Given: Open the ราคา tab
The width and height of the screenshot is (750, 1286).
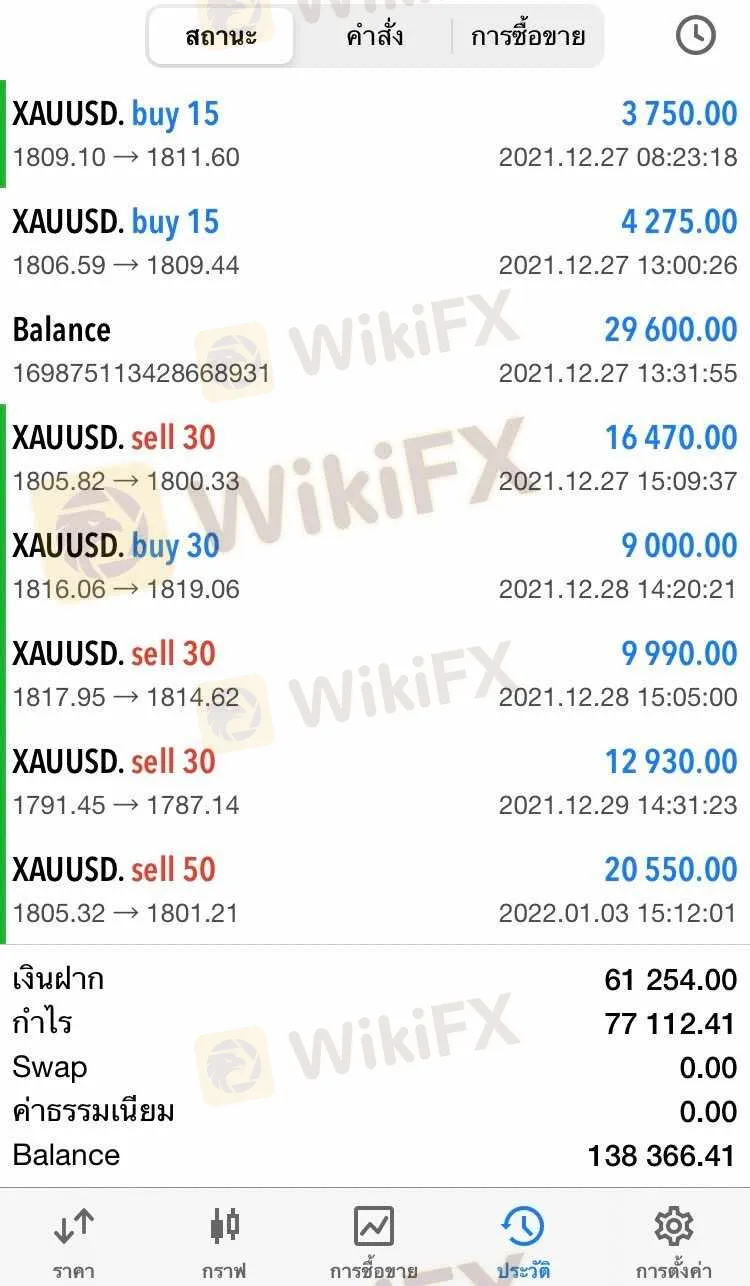Looking at the screenshot, I should [74, 1240].
